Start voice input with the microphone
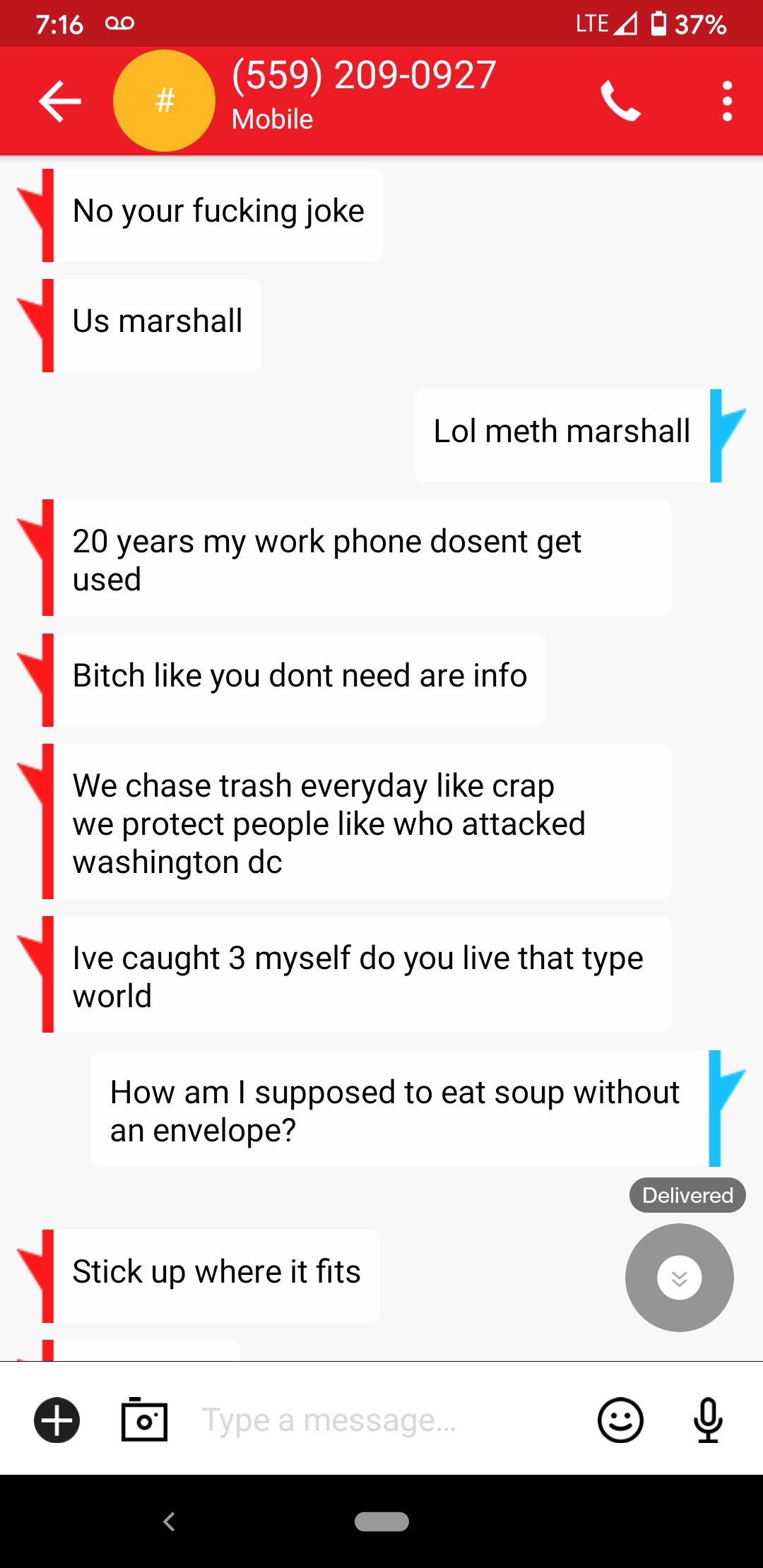Screen dimensions: 763x1568 [708, 1420]
